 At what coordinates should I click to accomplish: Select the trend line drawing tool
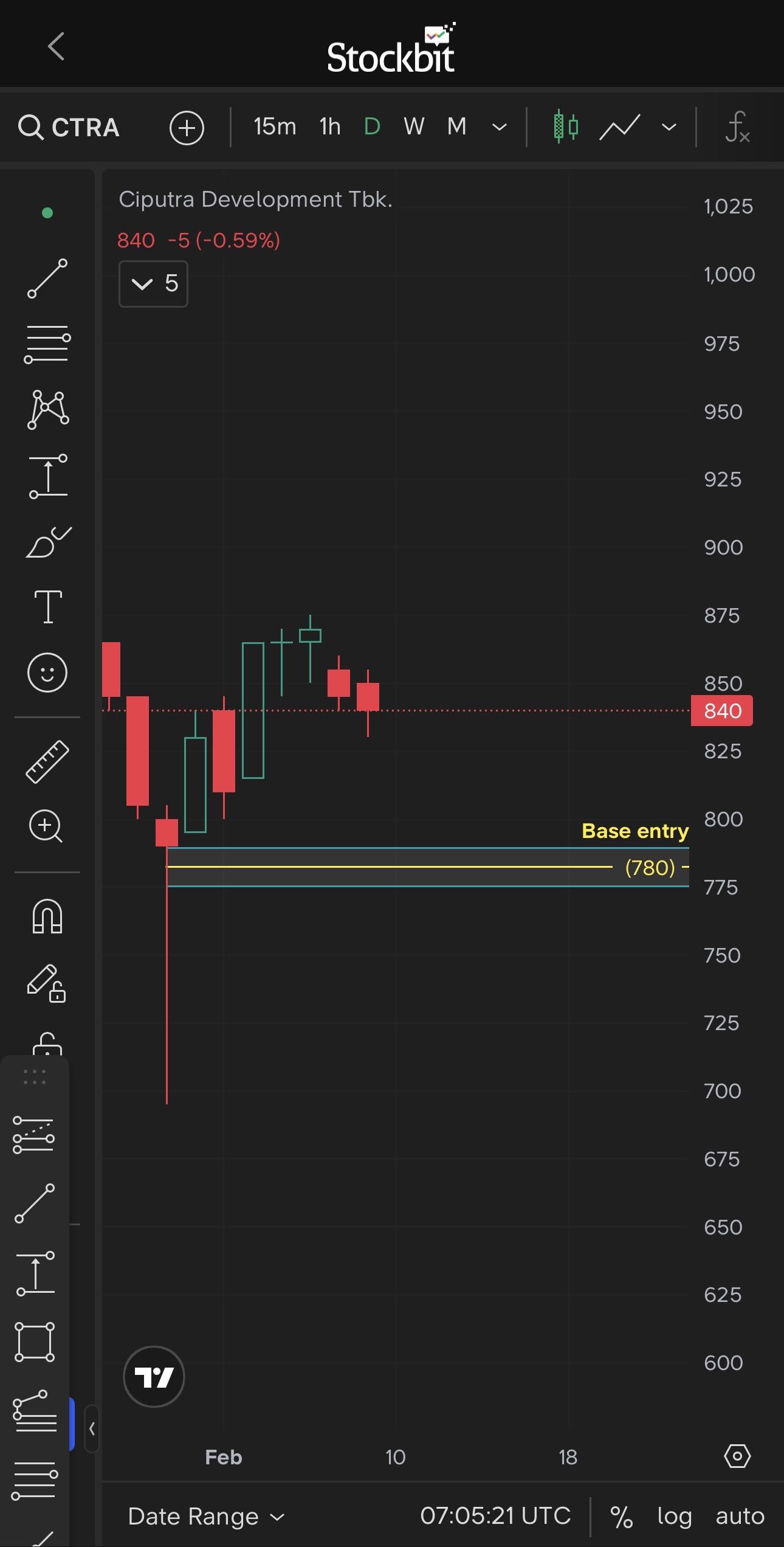[47, 279]
